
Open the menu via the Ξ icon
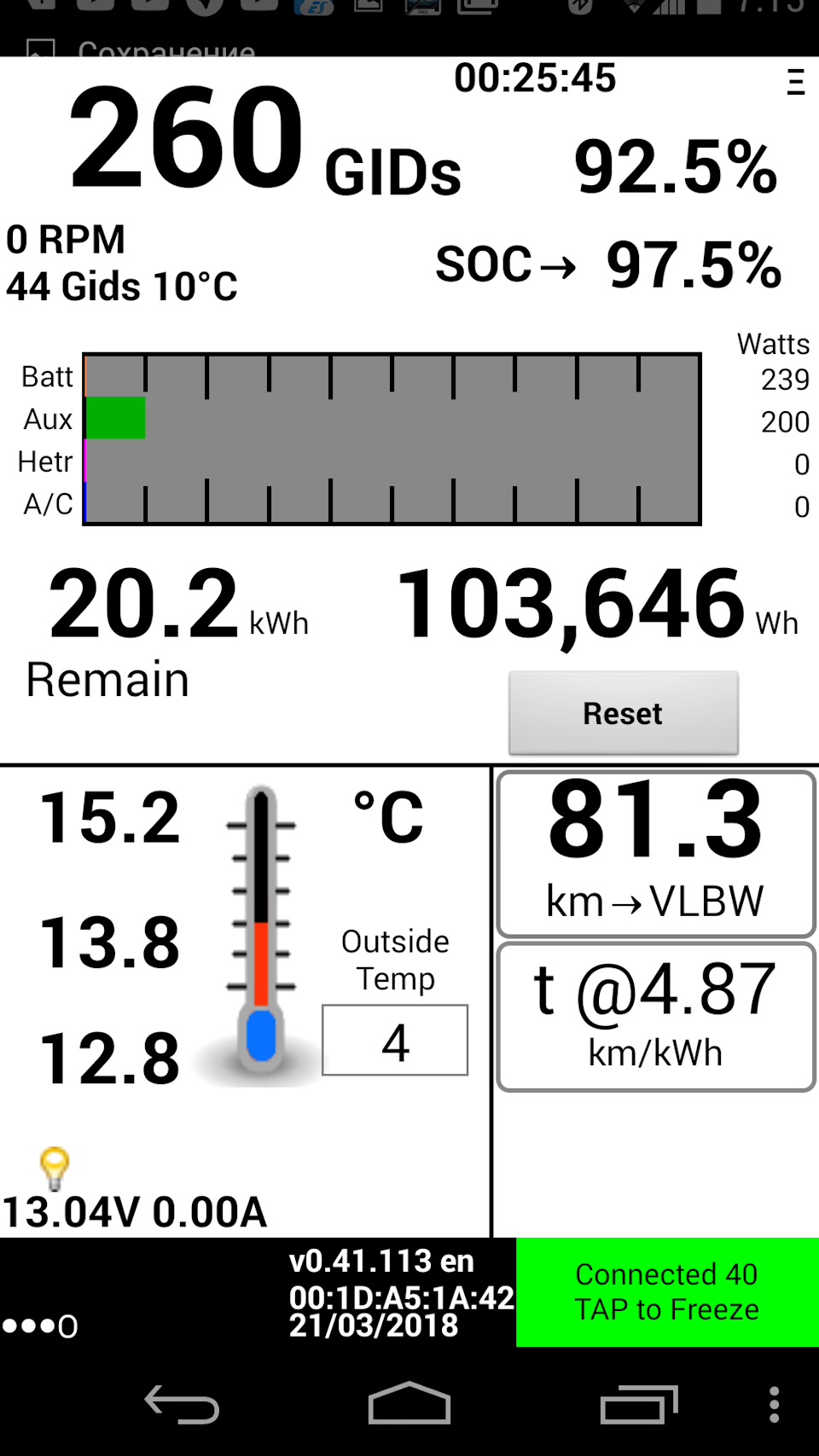[794, 83]
